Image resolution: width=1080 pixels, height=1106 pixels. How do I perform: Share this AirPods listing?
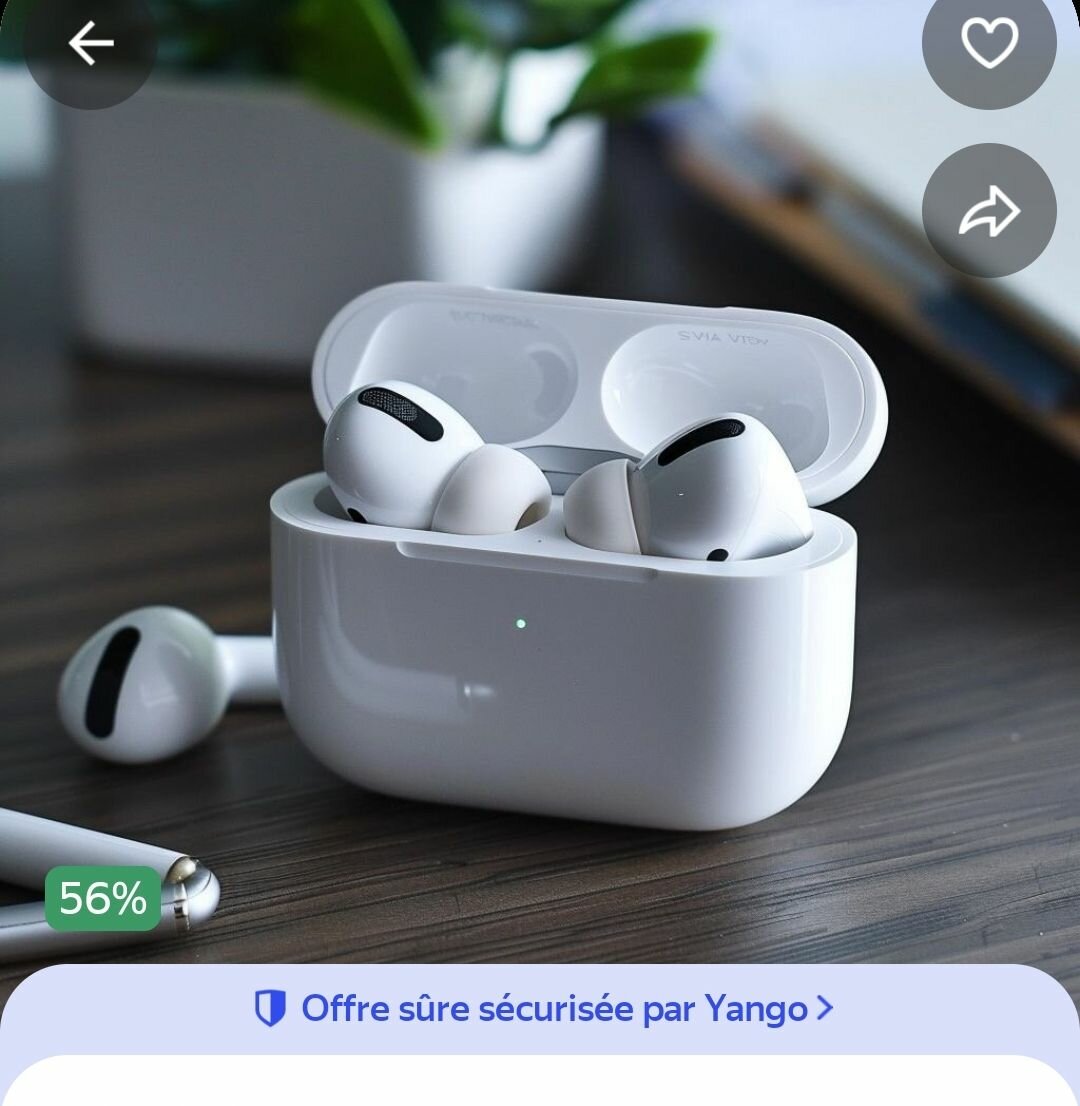(988, 210)
